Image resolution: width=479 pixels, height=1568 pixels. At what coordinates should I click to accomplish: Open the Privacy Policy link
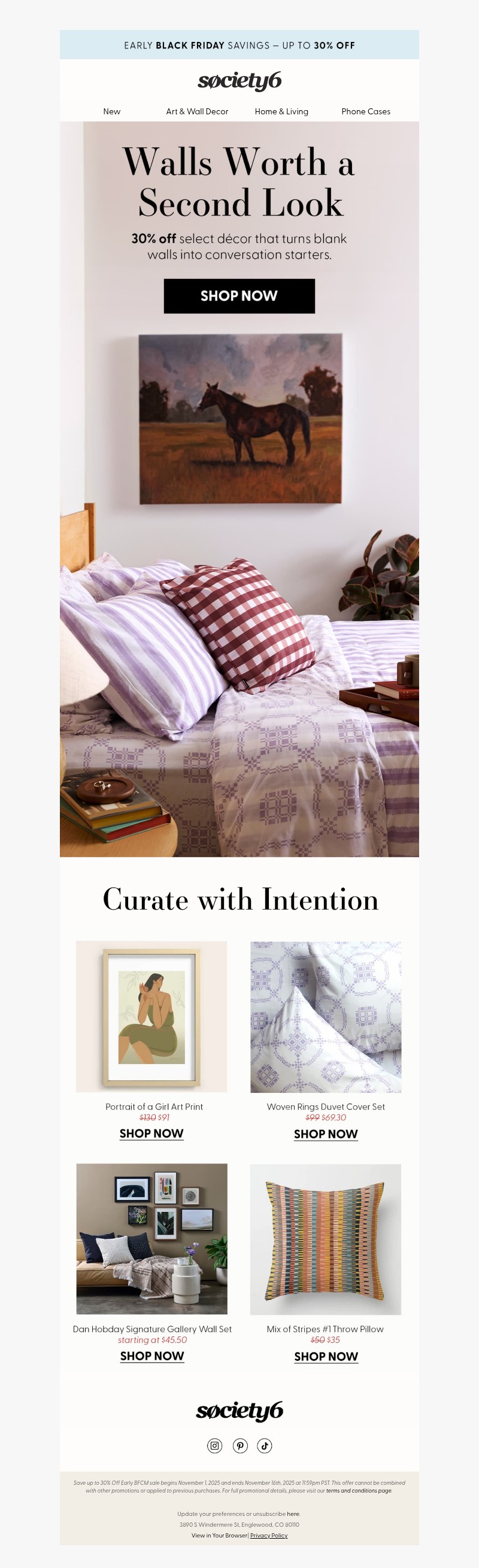268,1535
